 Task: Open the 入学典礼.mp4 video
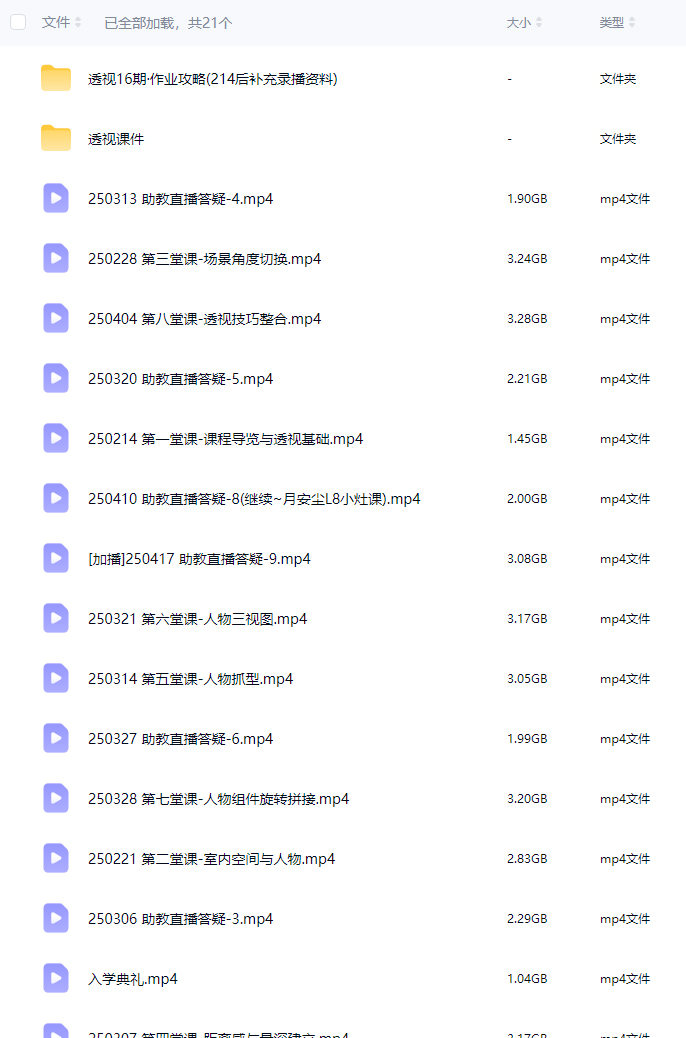pos(132,979)
